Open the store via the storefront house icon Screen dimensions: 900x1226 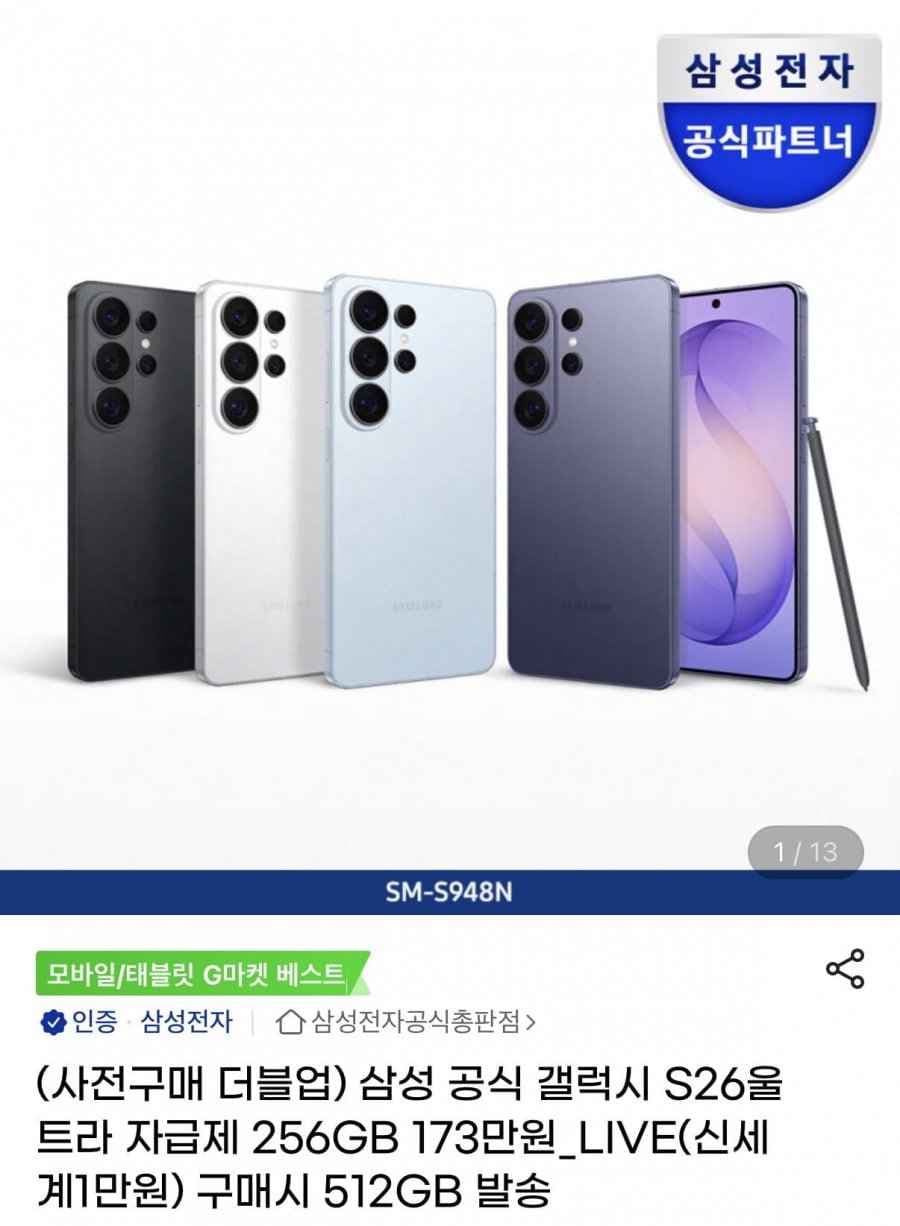point(289,1022)
